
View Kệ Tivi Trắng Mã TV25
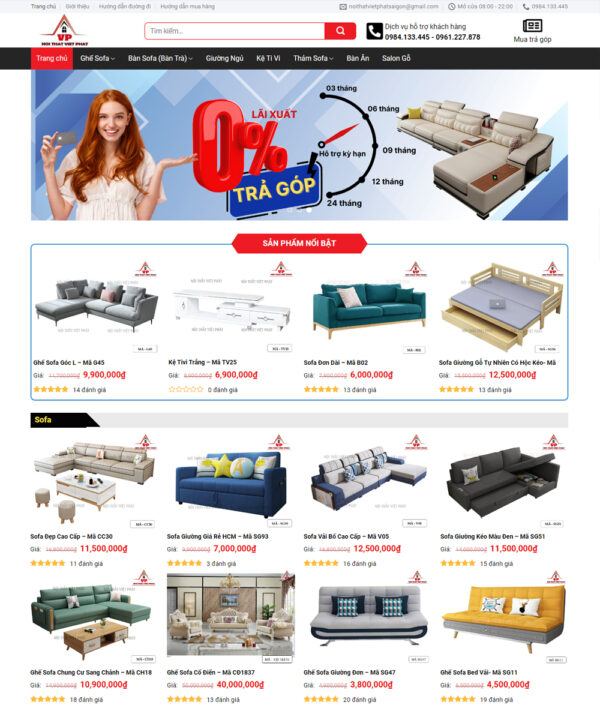[x=202, y=362]
